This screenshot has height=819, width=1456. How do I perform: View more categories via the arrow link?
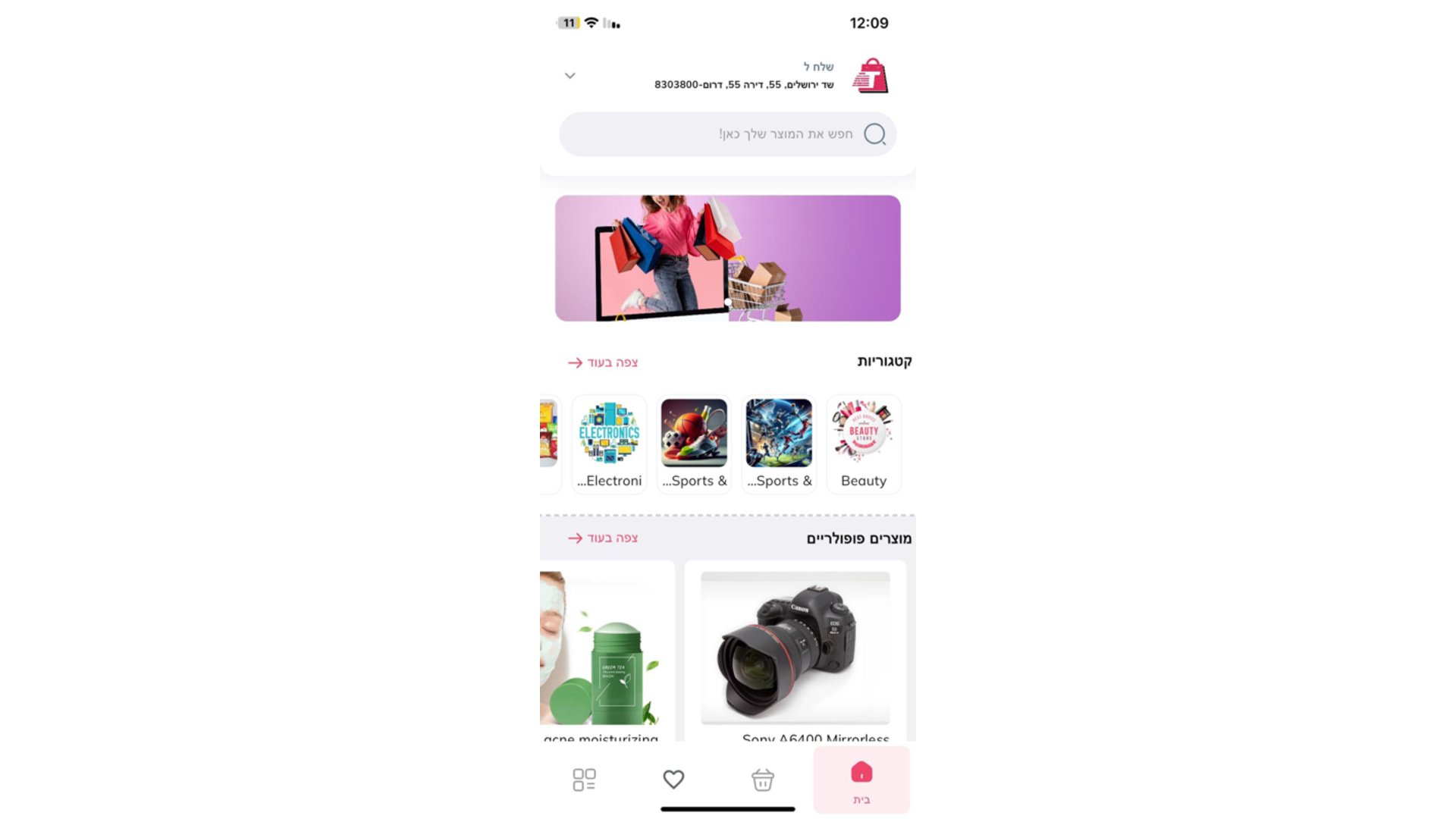tap(603, 362)
